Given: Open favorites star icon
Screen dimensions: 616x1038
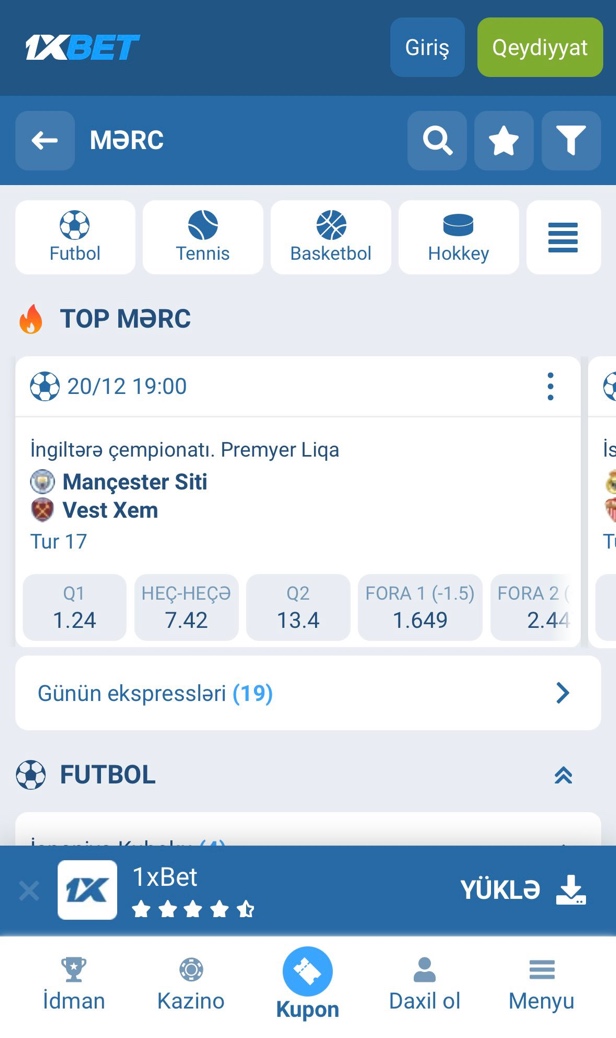Looking at the screenshot, I should coord(503,141).
